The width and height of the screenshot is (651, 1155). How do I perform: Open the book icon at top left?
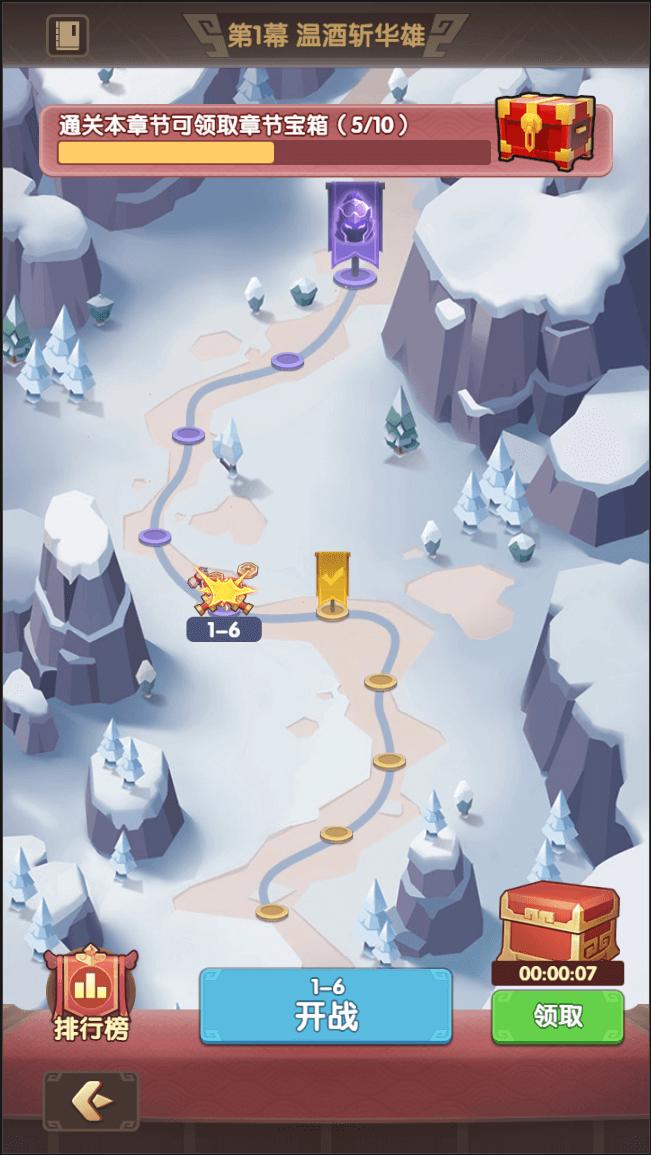pyautogui.click(x=67, y=36)
